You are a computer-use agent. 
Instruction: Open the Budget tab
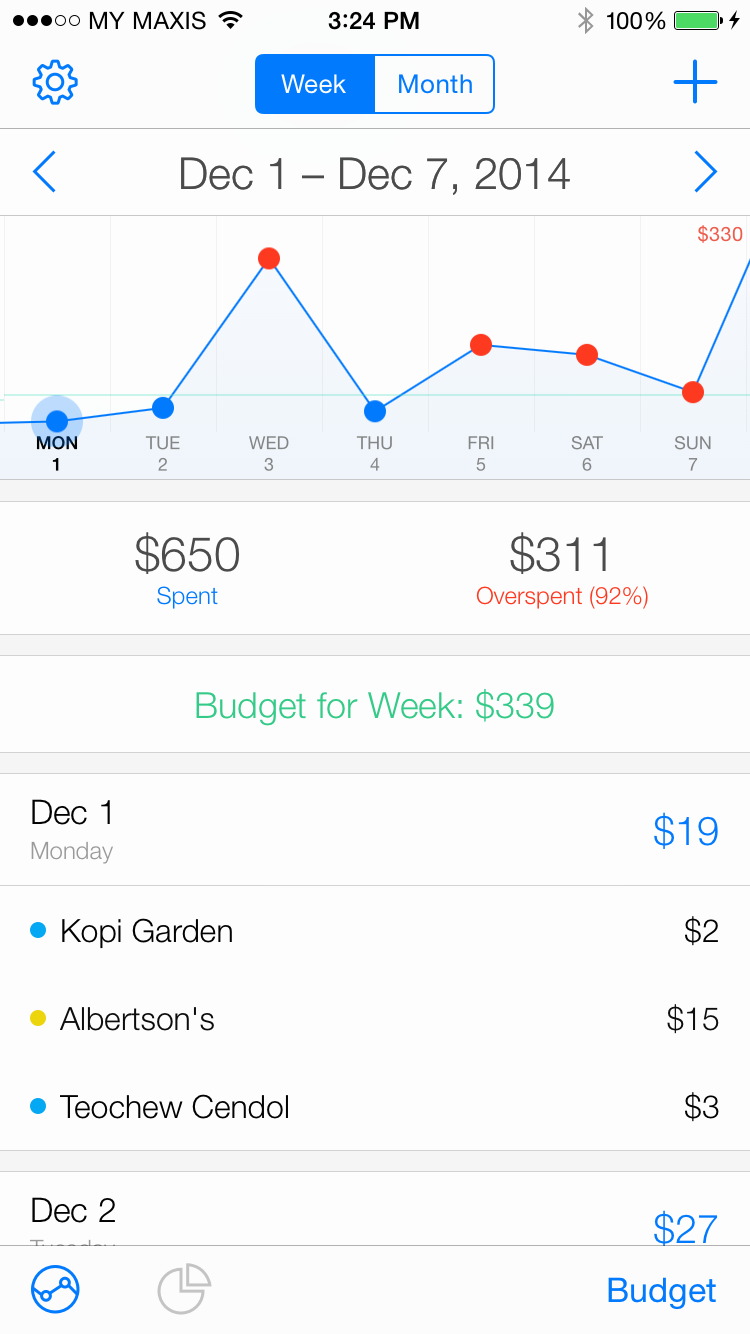click(x=661, y=1290)
